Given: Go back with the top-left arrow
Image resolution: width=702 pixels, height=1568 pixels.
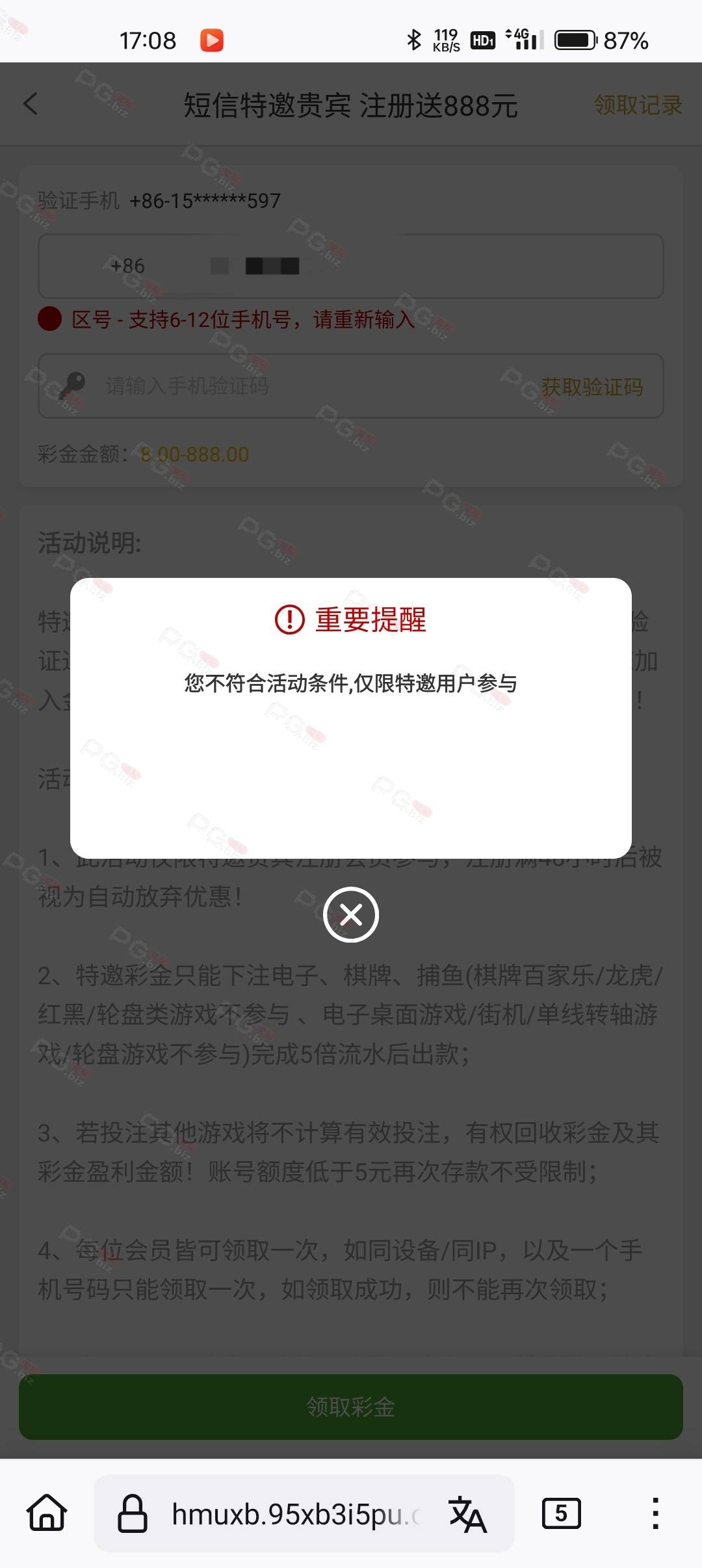Looking at the screenshot, I should [31, 104].
